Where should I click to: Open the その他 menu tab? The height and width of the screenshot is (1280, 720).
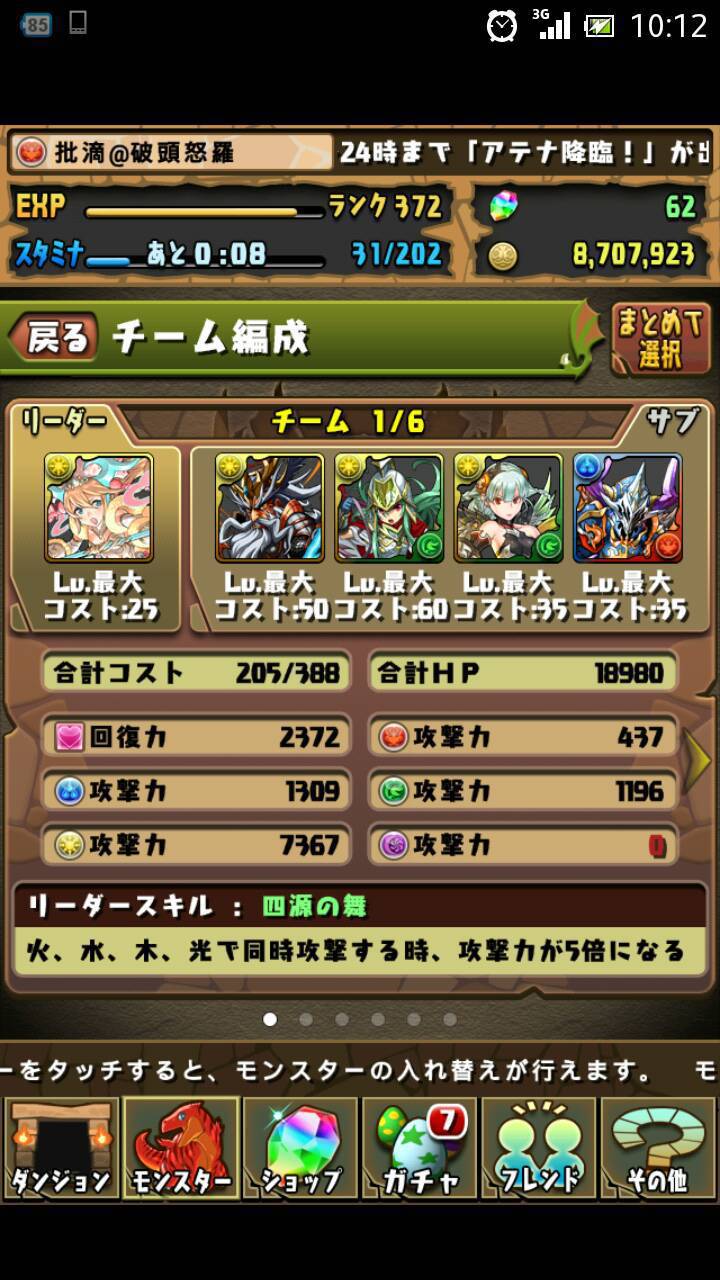pyautogui.click(x=658, y=1148)
